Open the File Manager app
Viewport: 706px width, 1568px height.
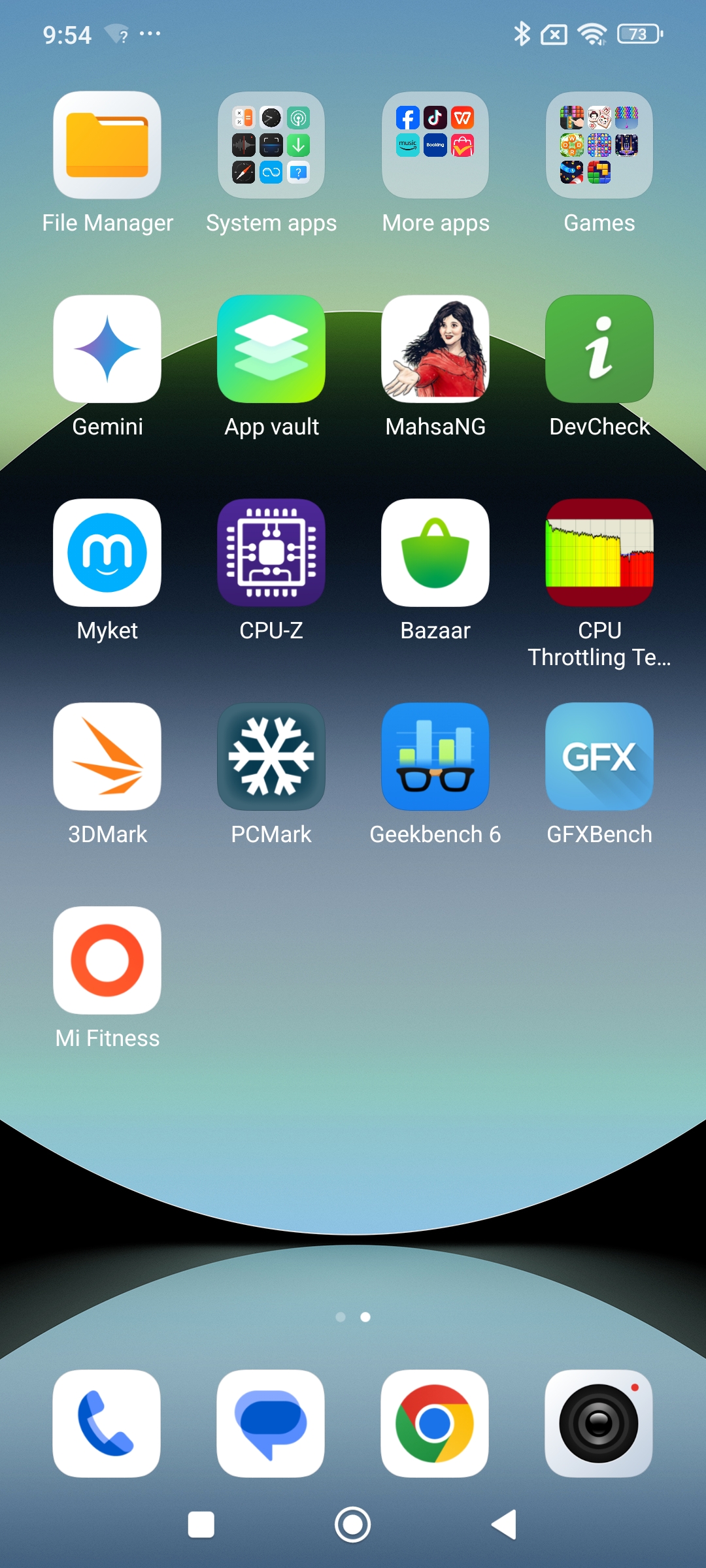(x=107, y=145)
